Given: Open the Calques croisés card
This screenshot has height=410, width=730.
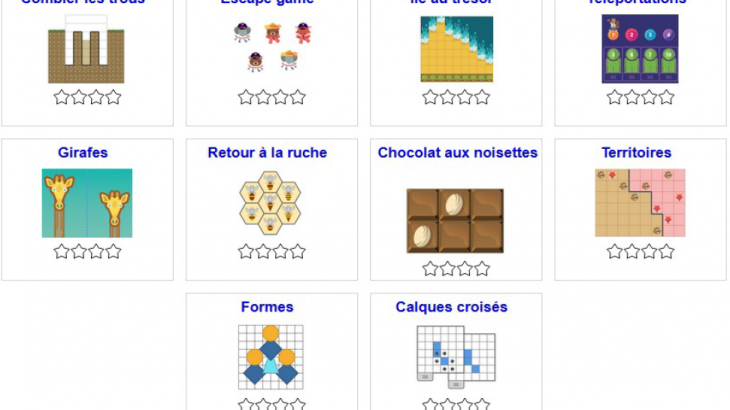Looking at the screenshot, I should point(455,356).
